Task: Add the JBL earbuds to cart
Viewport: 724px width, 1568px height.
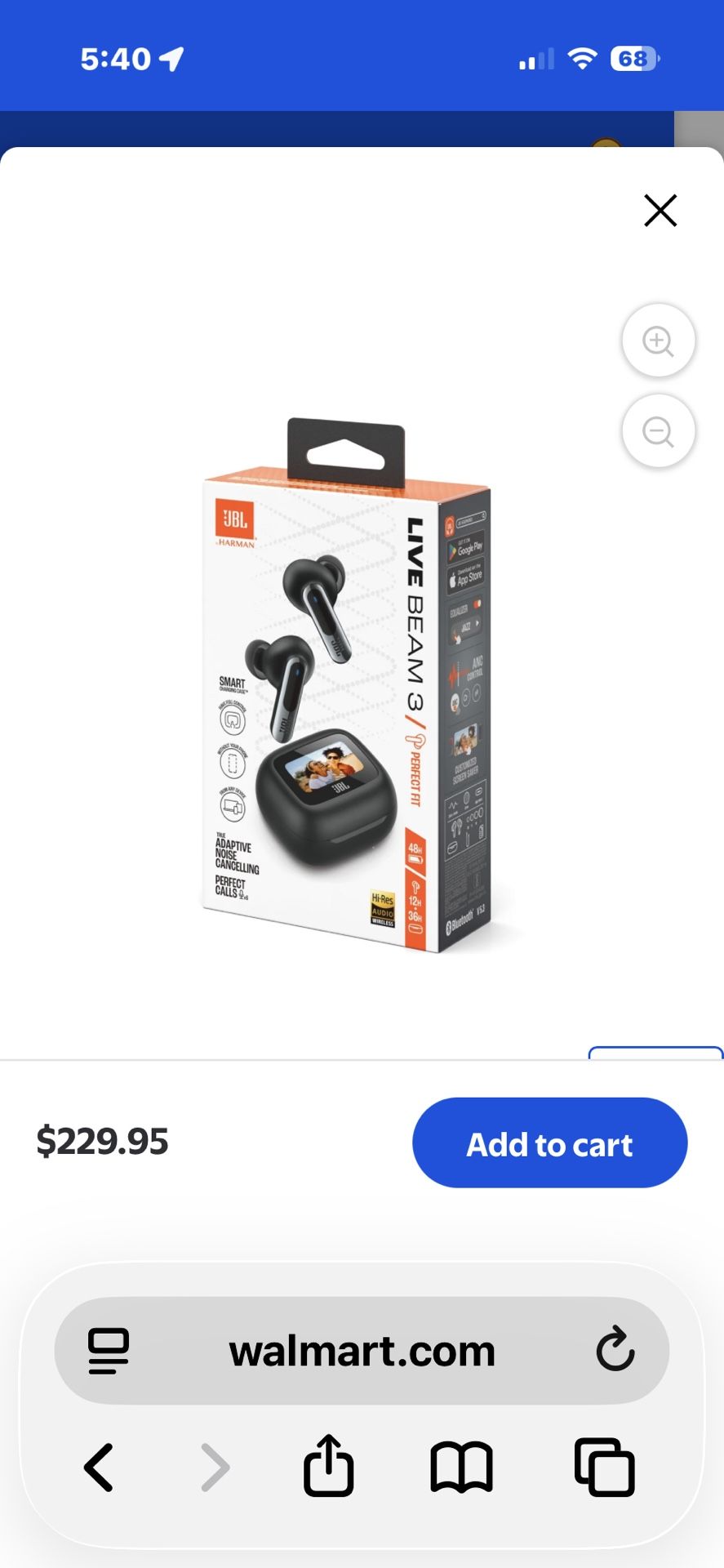Action: point(549,1143)
